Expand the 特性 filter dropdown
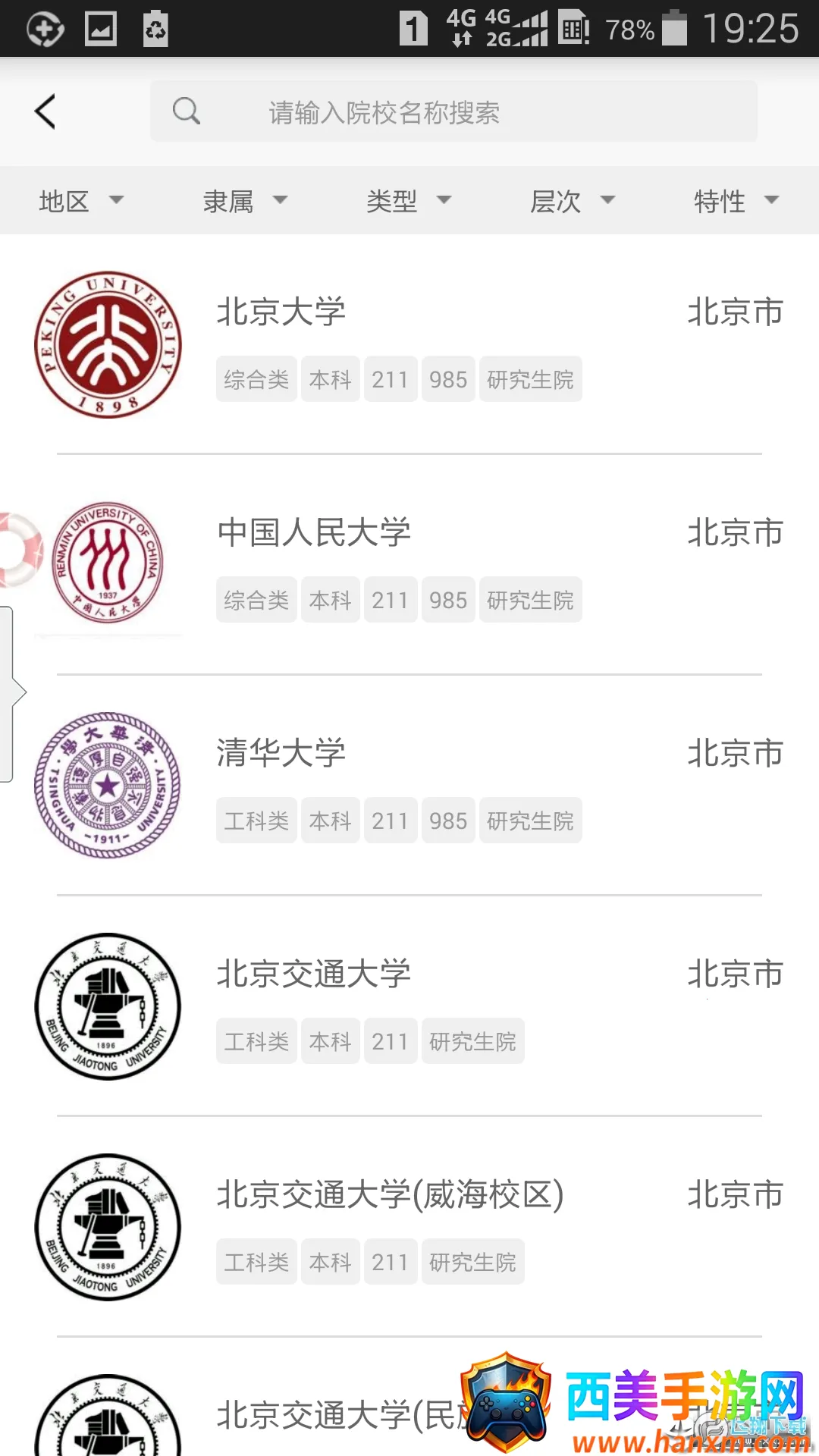The width and height of the screenshot is (819, 1456). 736,201
